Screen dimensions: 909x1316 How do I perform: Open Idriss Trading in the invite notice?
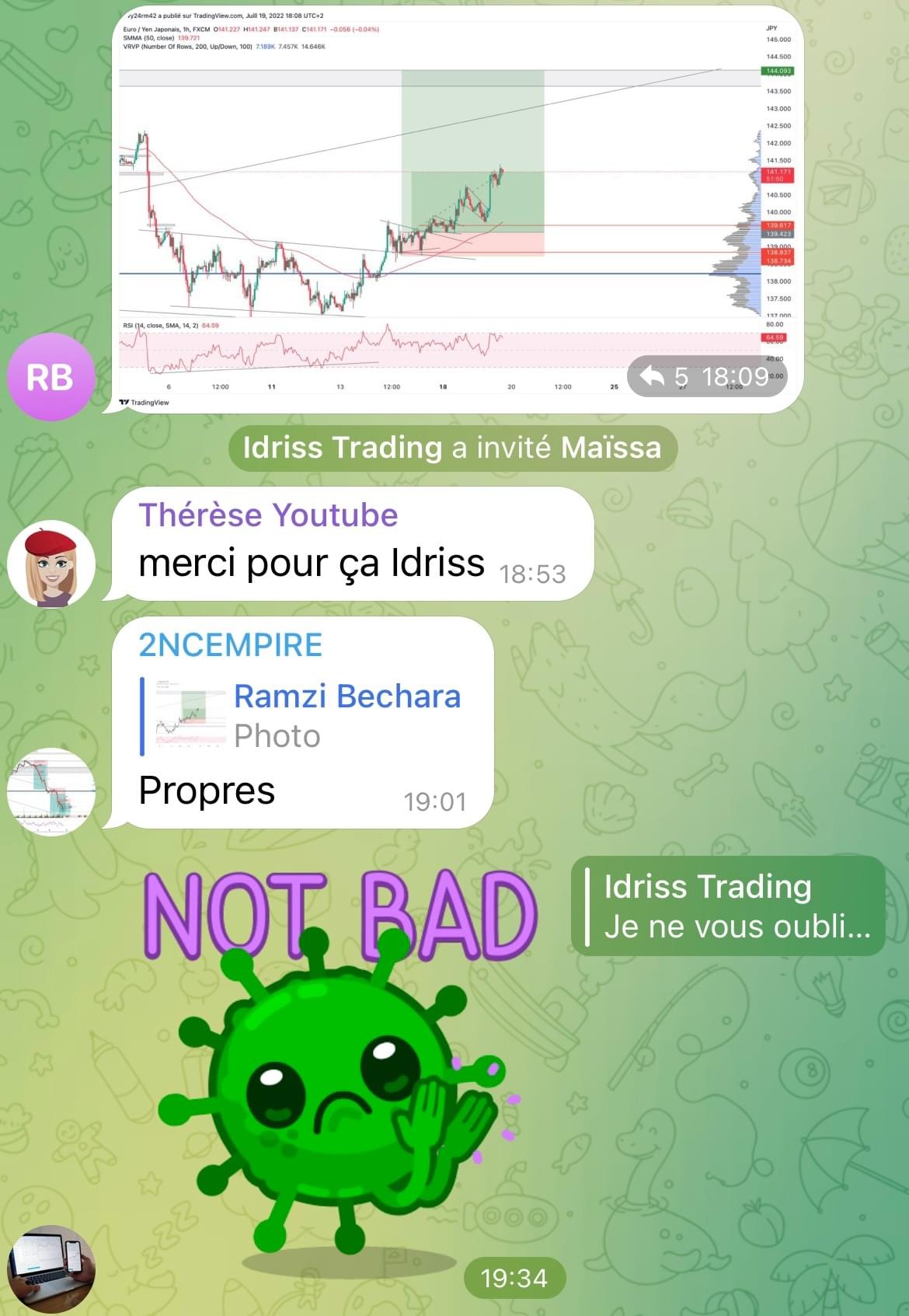pyautogui.click(x=343, y=448)
